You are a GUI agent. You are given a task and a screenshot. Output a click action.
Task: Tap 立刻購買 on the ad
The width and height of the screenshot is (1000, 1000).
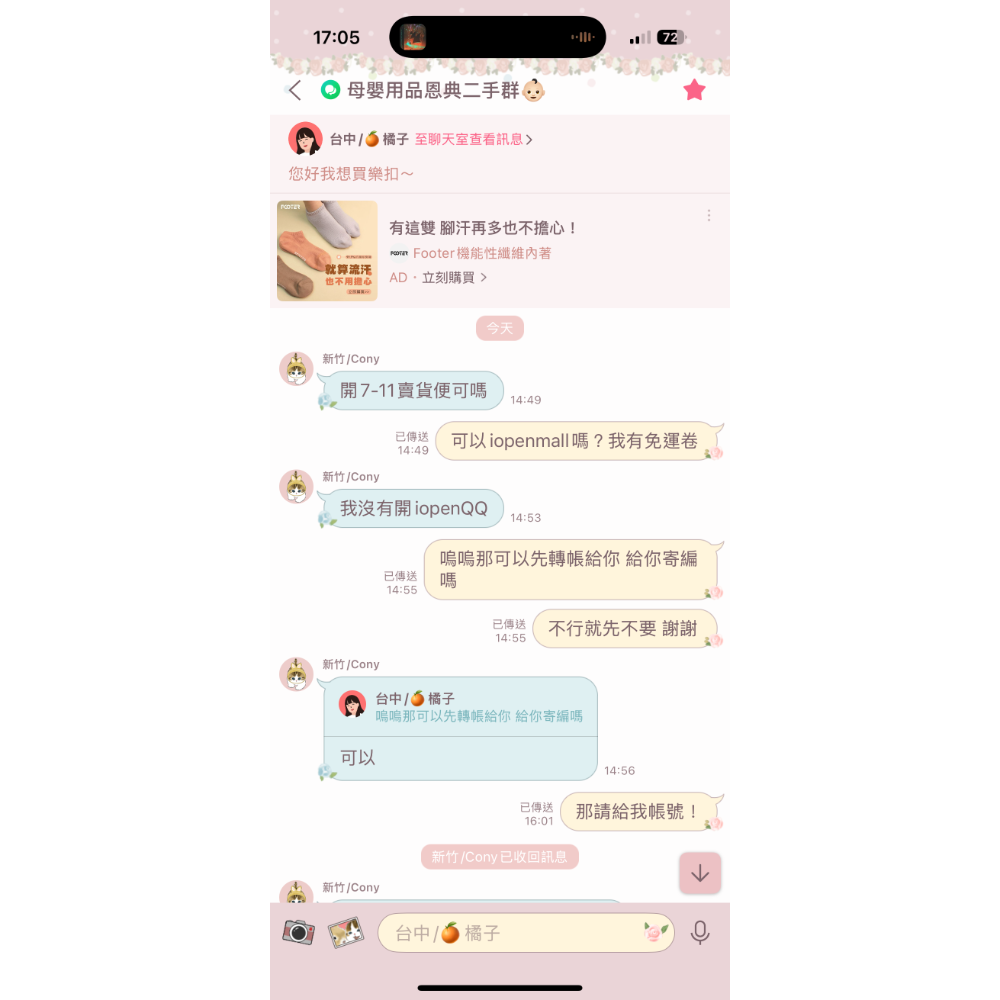(454, 278)
